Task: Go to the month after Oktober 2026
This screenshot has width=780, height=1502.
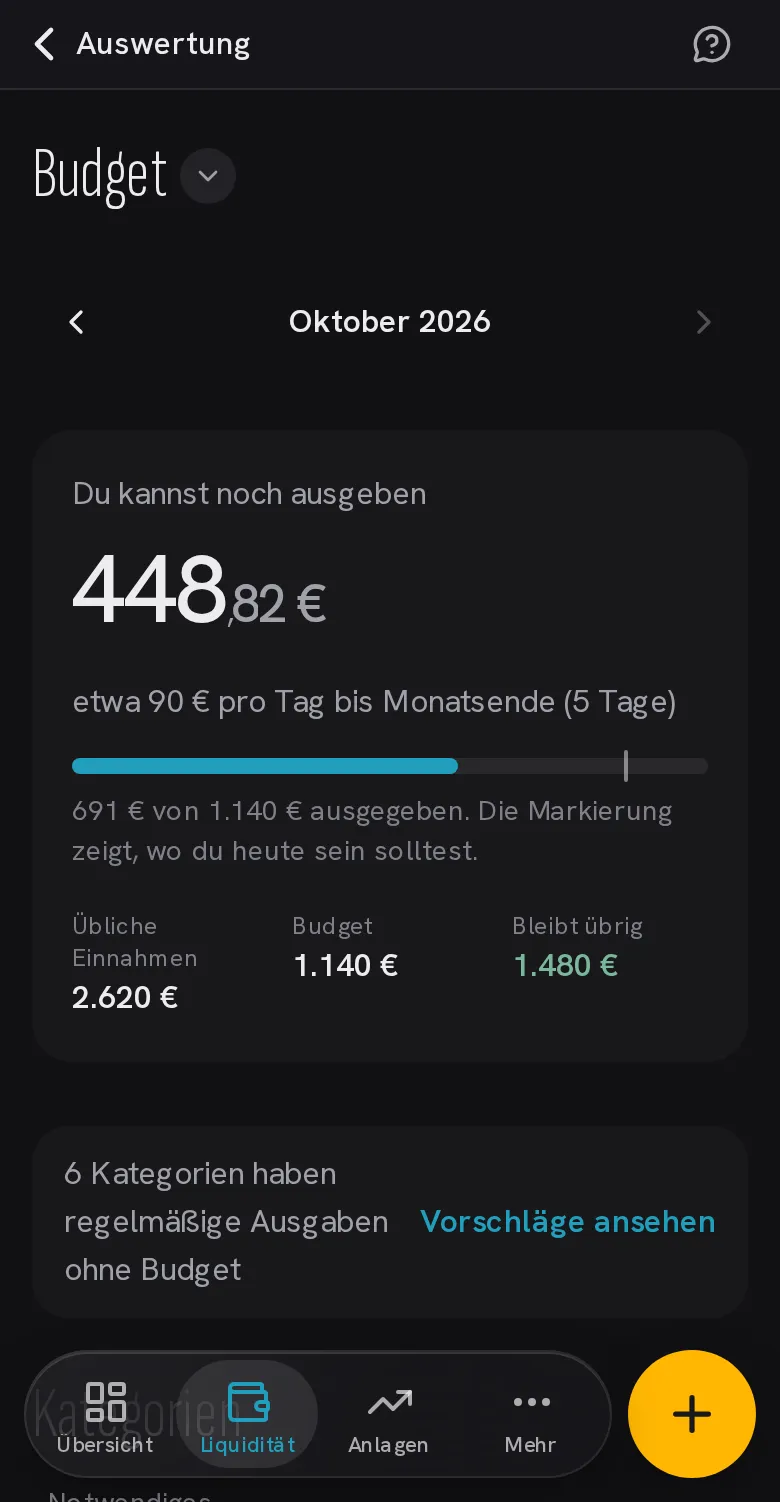Action: point(703,322)
